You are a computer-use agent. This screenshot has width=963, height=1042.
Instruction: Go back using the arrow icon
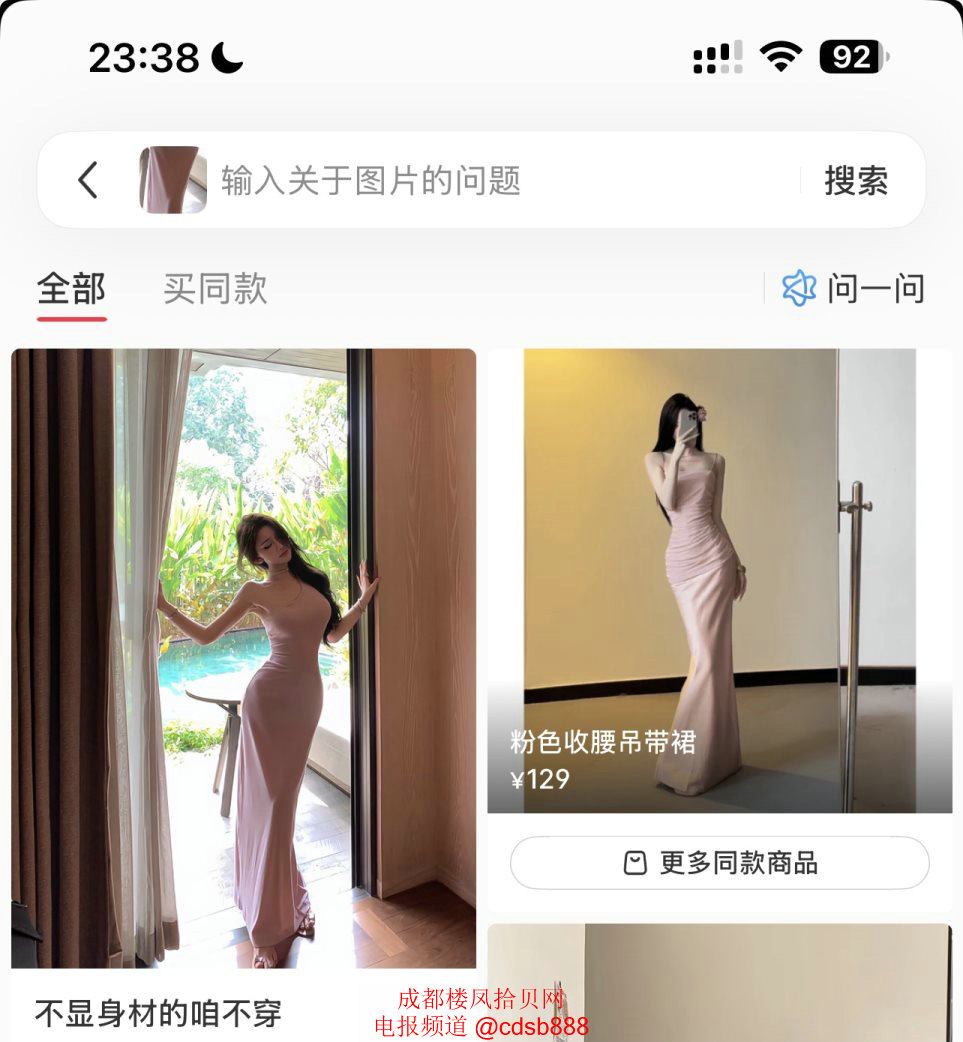88,181
